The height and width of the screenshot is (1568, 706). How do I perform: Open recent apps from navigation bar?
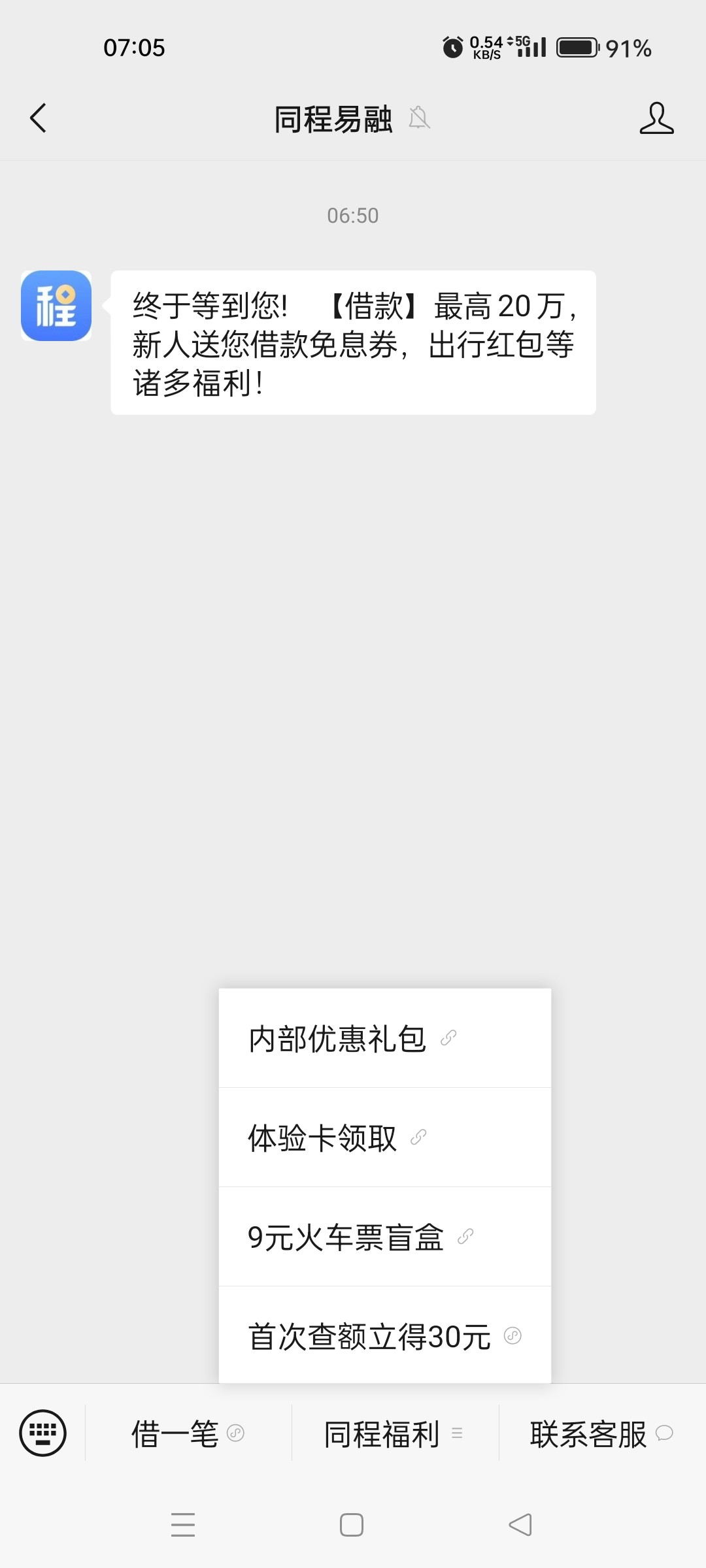[x=183, y=1525]
